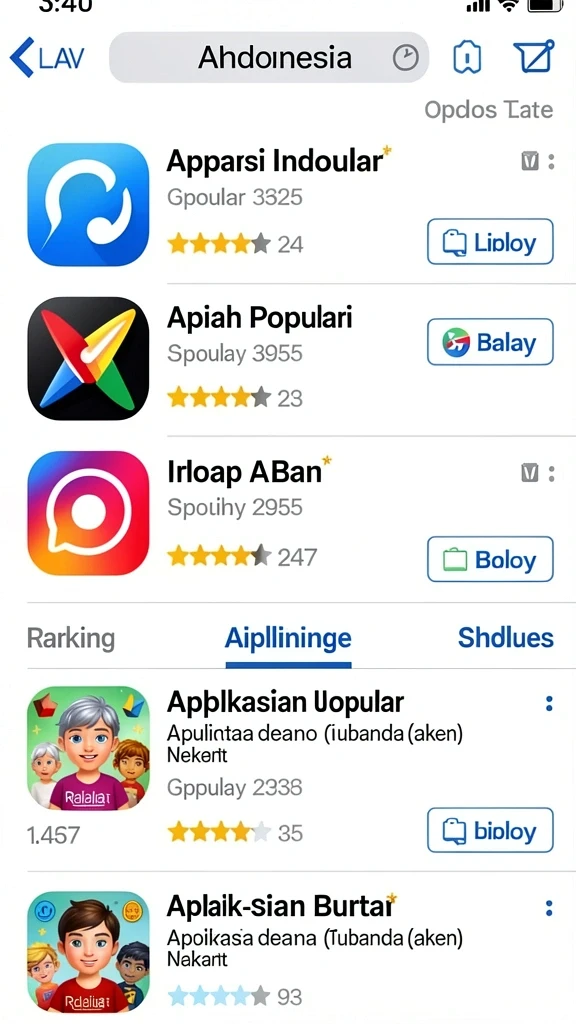Tap the Opdos Tate link
This screenshot has width=576, height=1024.
pos(488,109)
